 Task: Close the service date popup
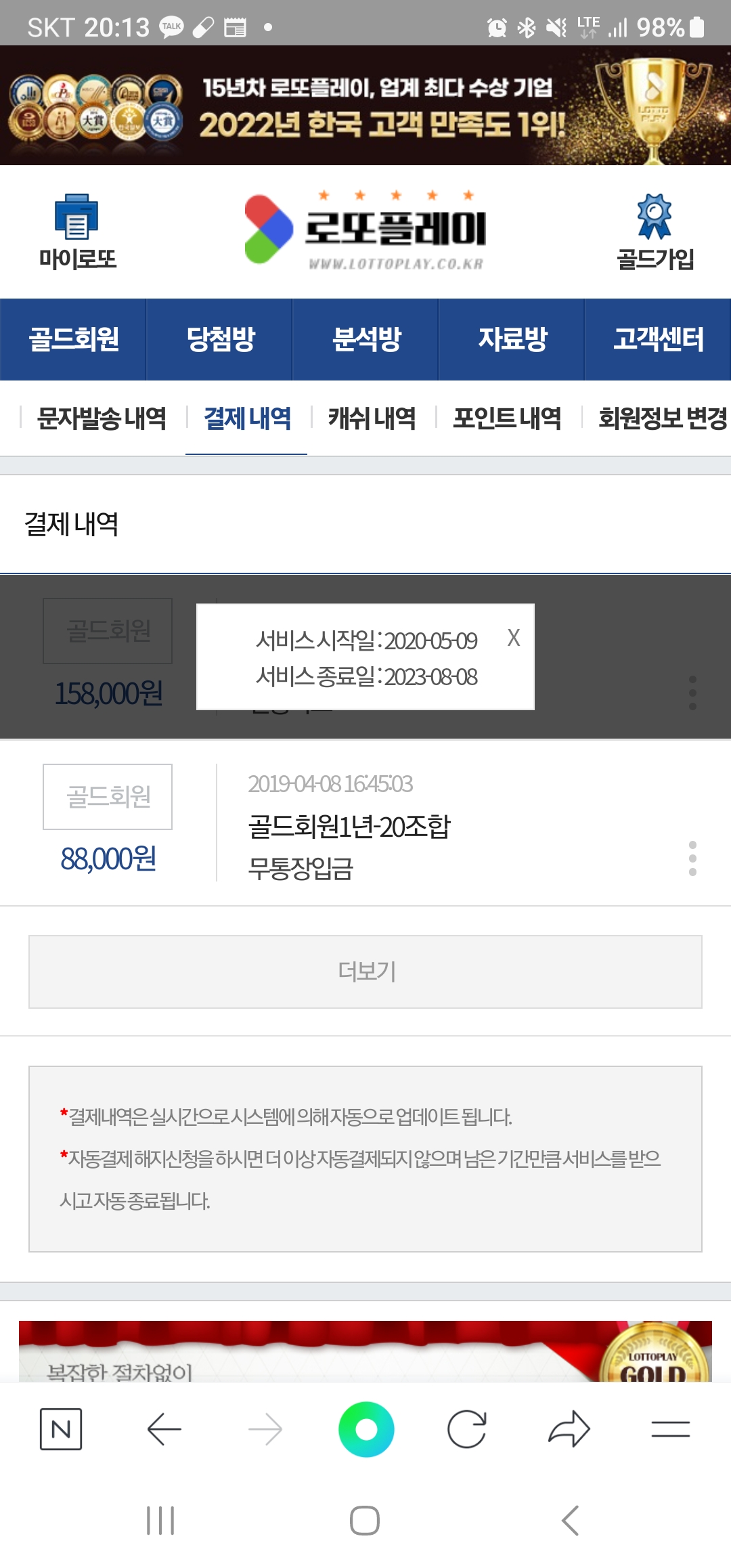[514, 638]
